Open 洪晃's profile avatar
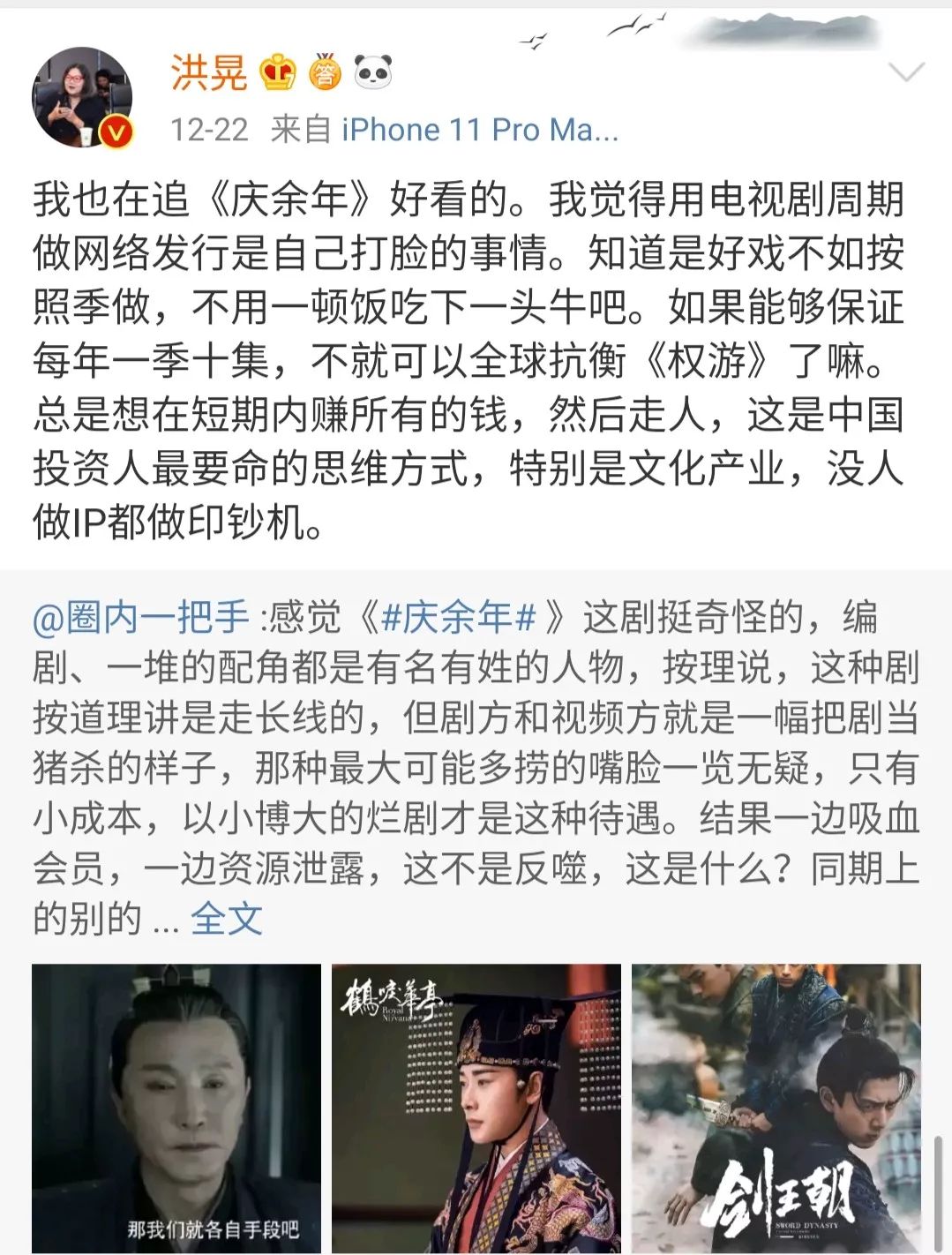Image resolution: width=952 pixels, height=1255 pixels. (x=82, y=97)
